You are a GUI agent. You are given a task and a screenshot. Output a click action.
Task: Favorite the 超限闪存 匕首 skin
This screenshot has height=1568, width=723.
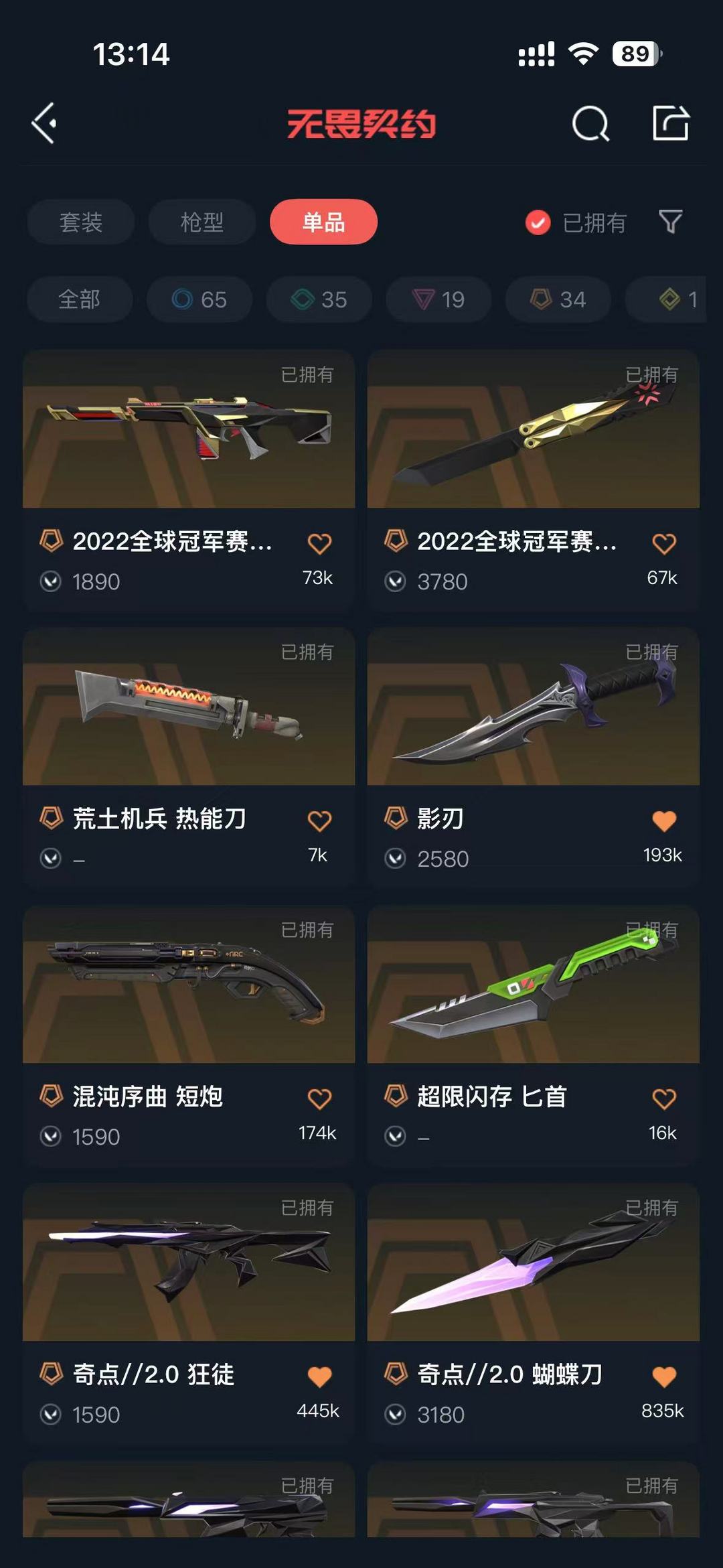tap(664, 1098)
